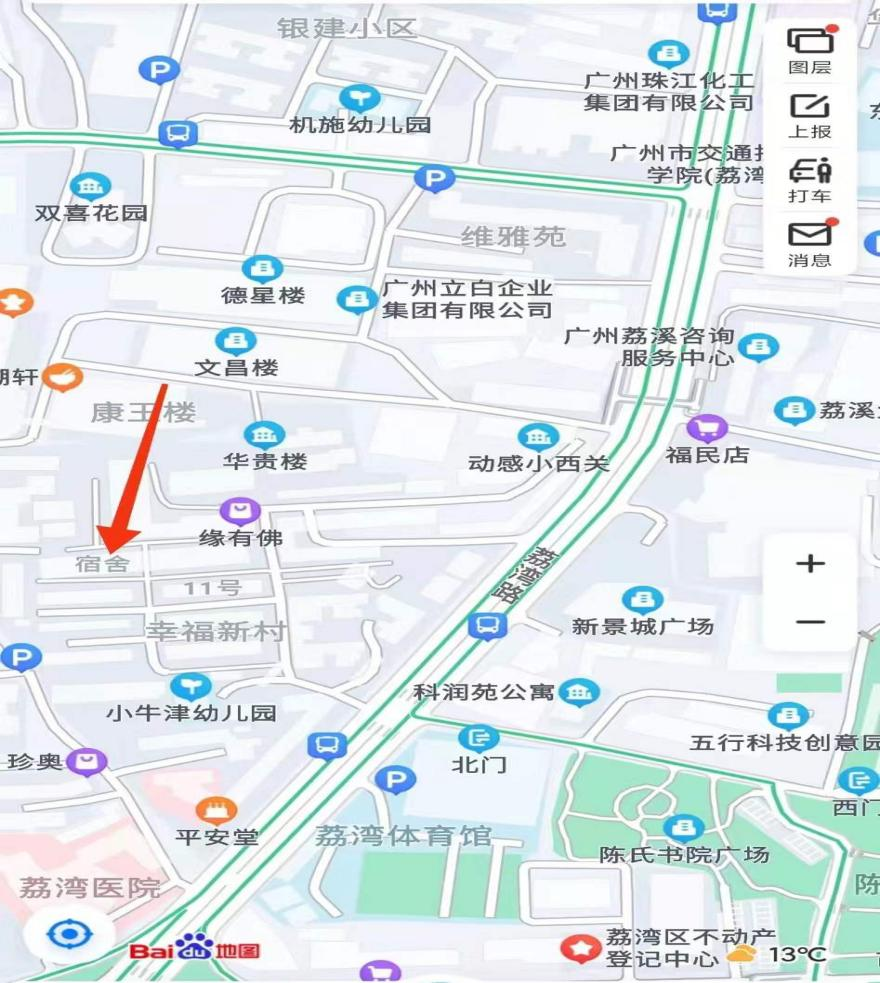Open the 消息 messages inbox
This screenshot has height=983, width=880.
click(x=810, y=243)
